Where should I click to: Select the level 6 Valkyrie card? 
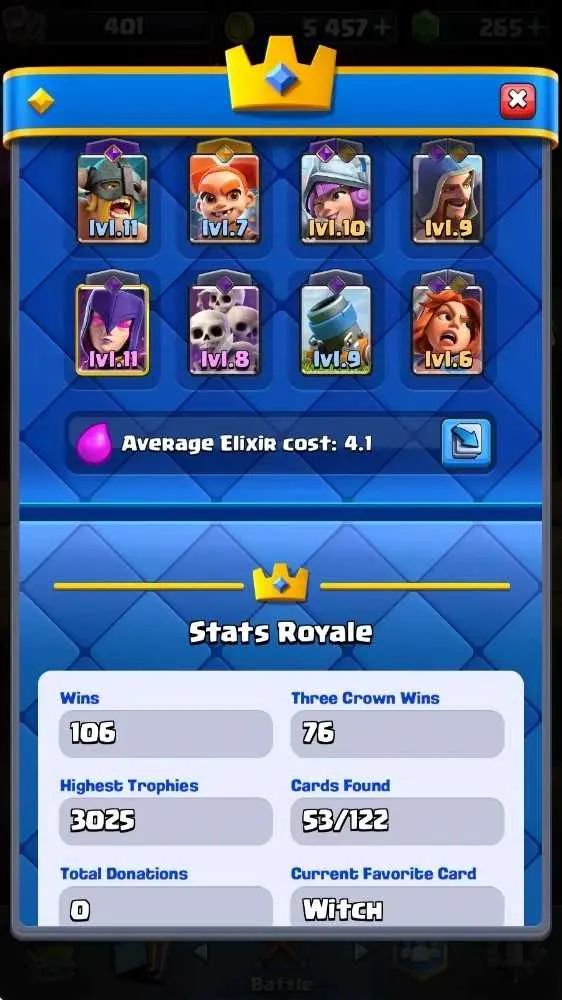[448, 330]
